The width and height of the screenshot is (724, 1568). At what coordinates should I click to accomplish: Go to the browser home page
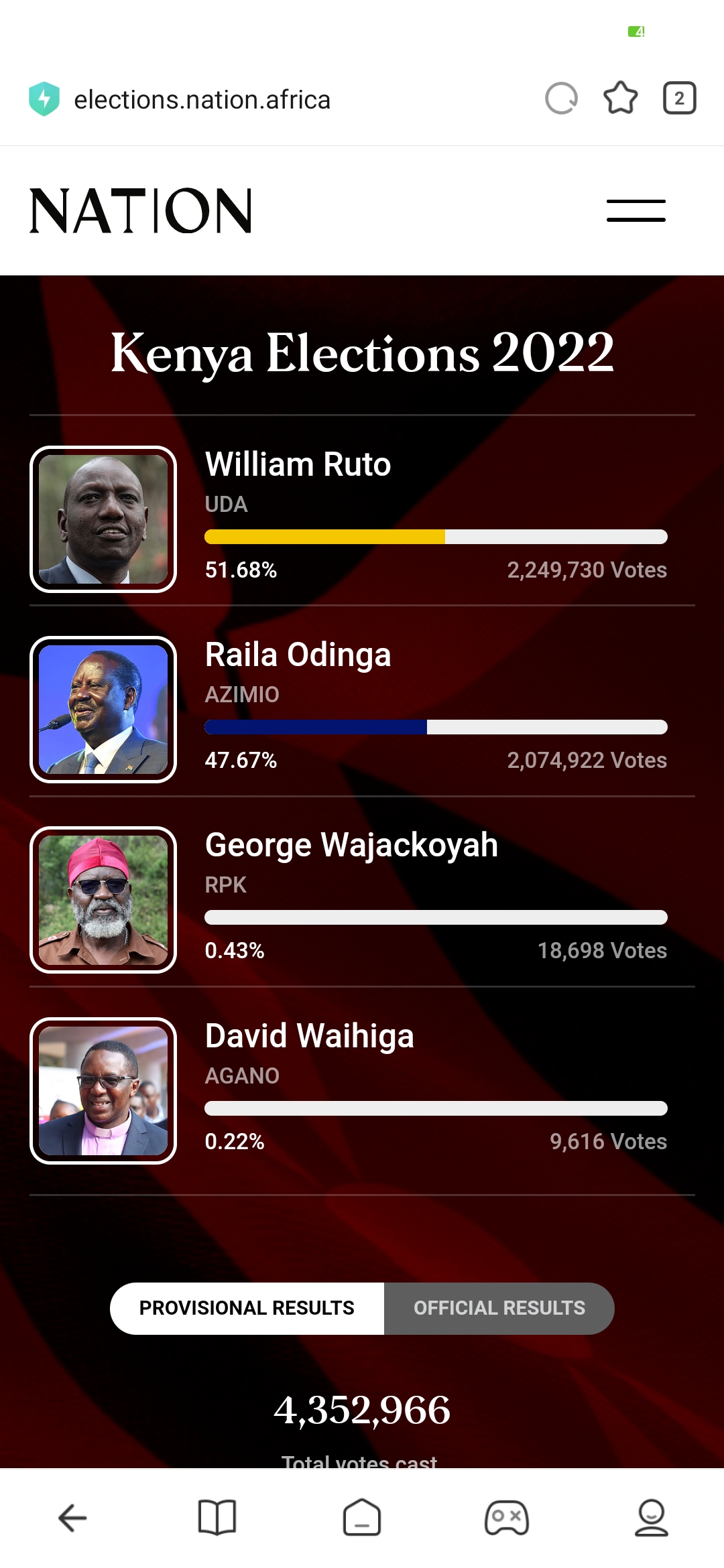(x=362, y=1518)
